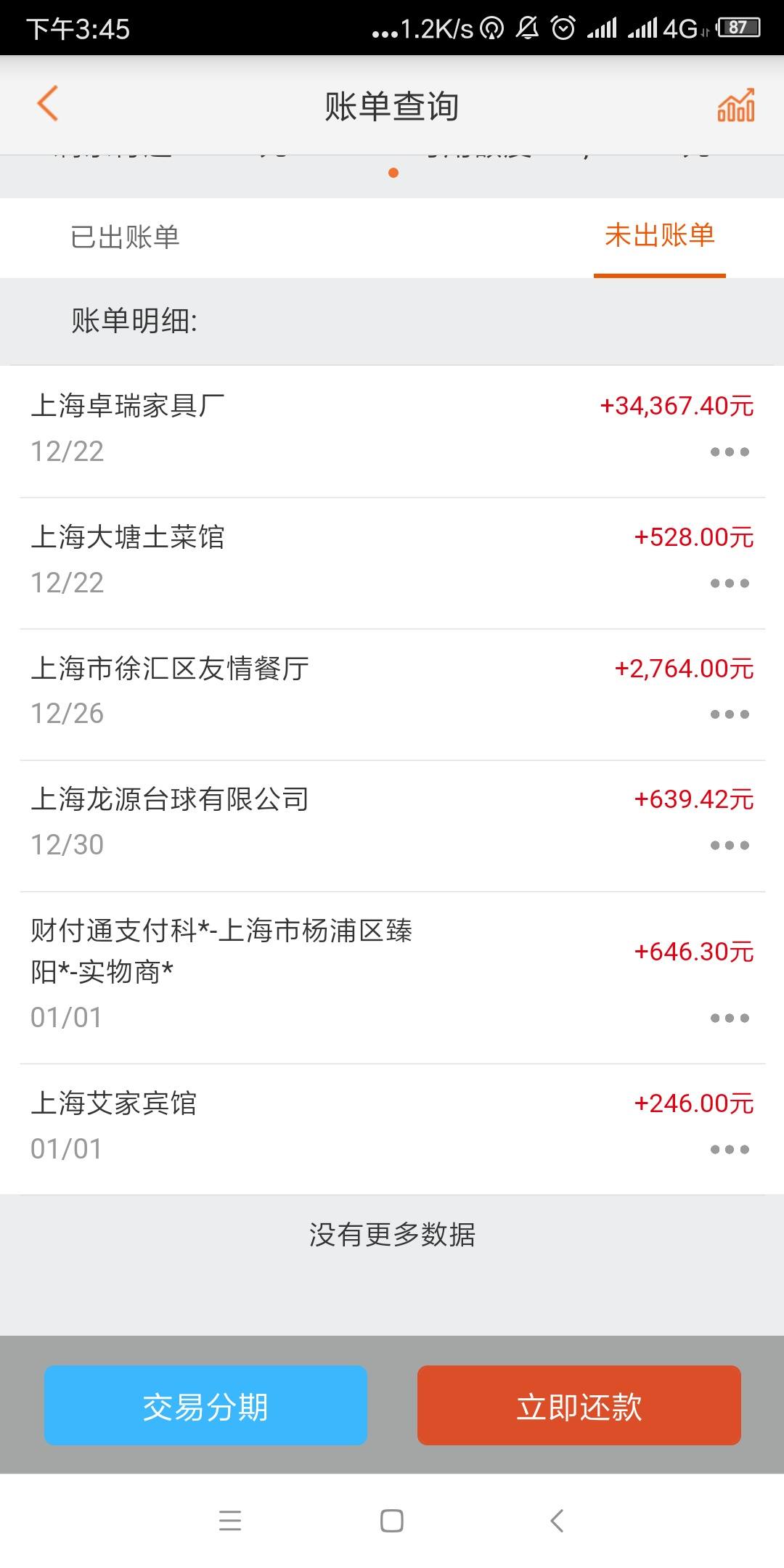
Task: Open the system recent apps menu
Action: pyautogui.click(x=229, y=1520)
